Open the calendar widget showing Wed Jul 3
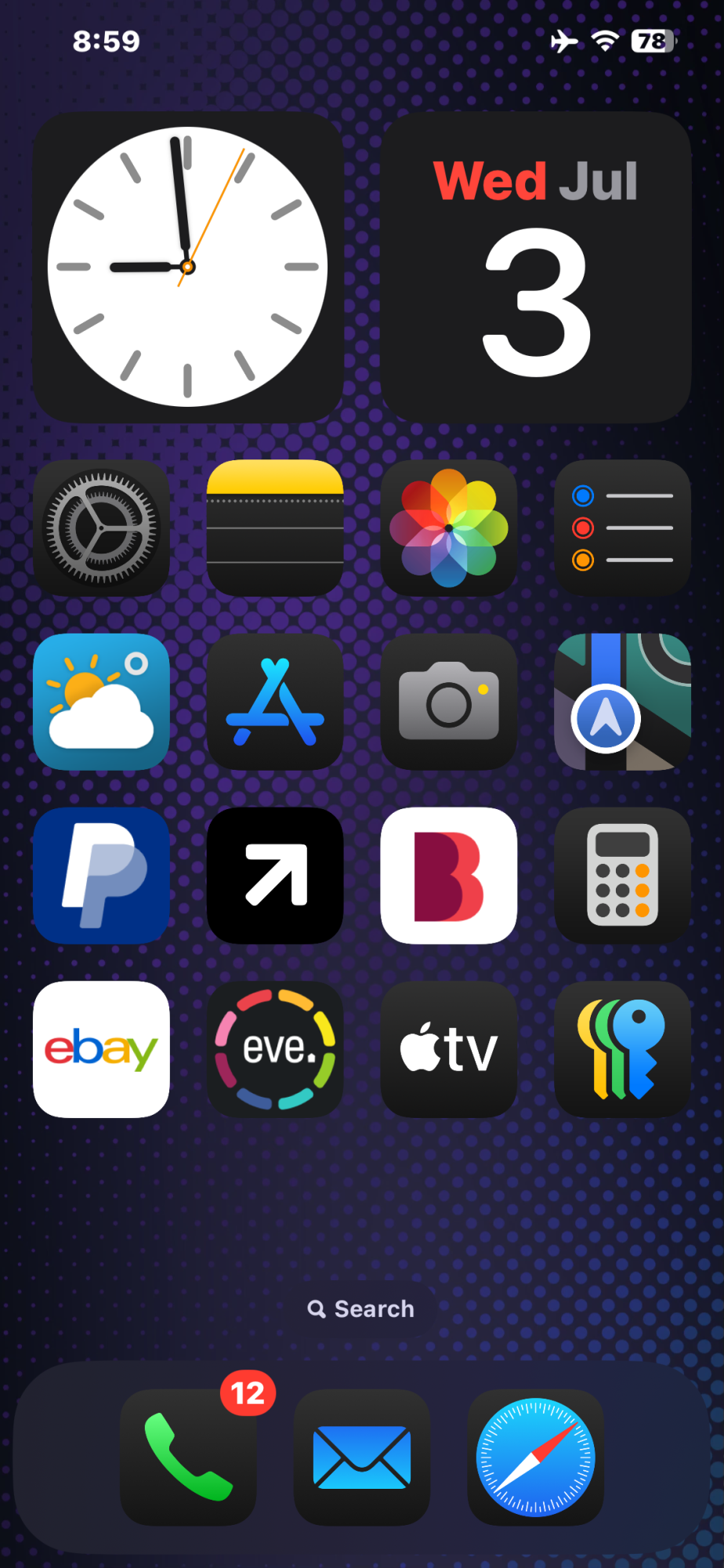Viewport: 724px width, 1568px height. [x=536, y=267]
